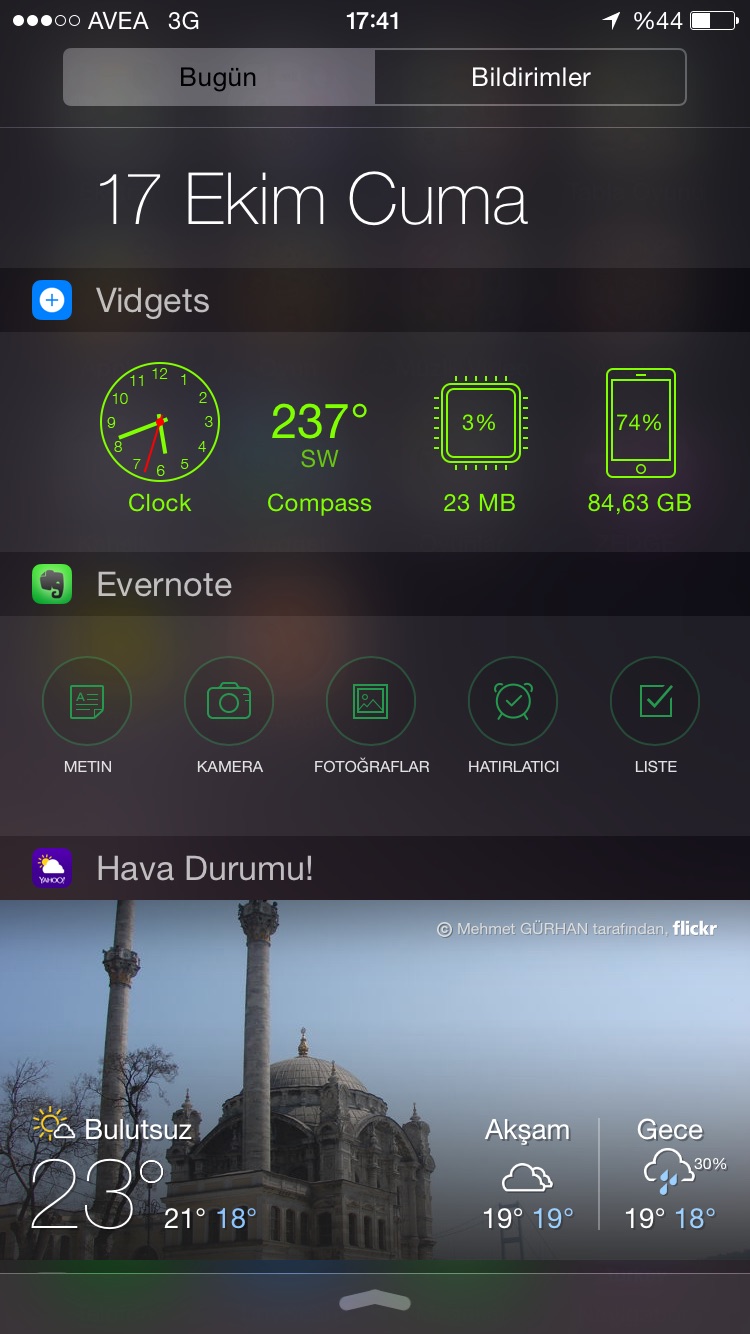The image size is (750, 1334).
Task: Switch to the Bildirimler tab
Action: [x=530, y=77]
